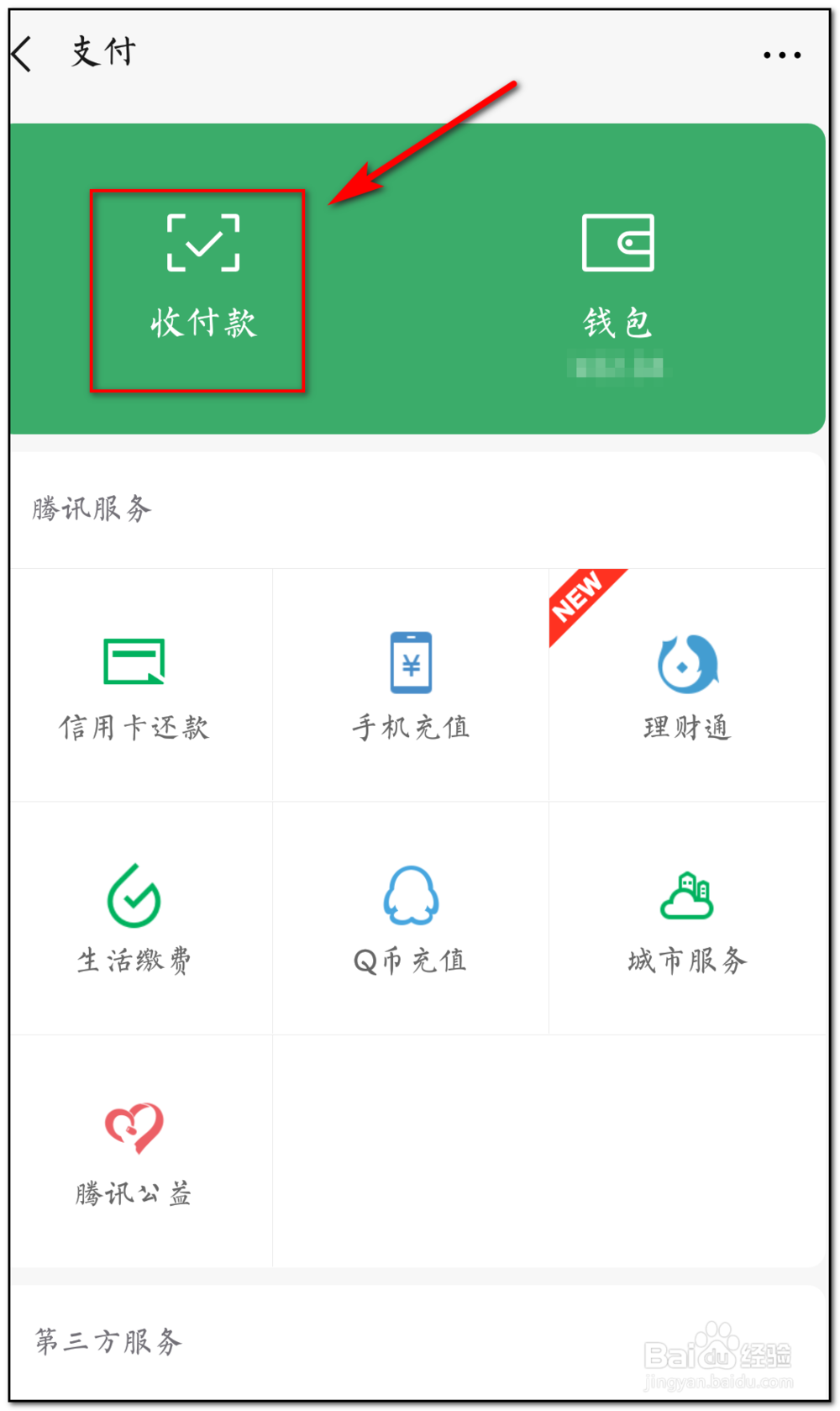Open the 腾讯服务 section header
The image size is (840, 1411).
[x=91, y=508]
